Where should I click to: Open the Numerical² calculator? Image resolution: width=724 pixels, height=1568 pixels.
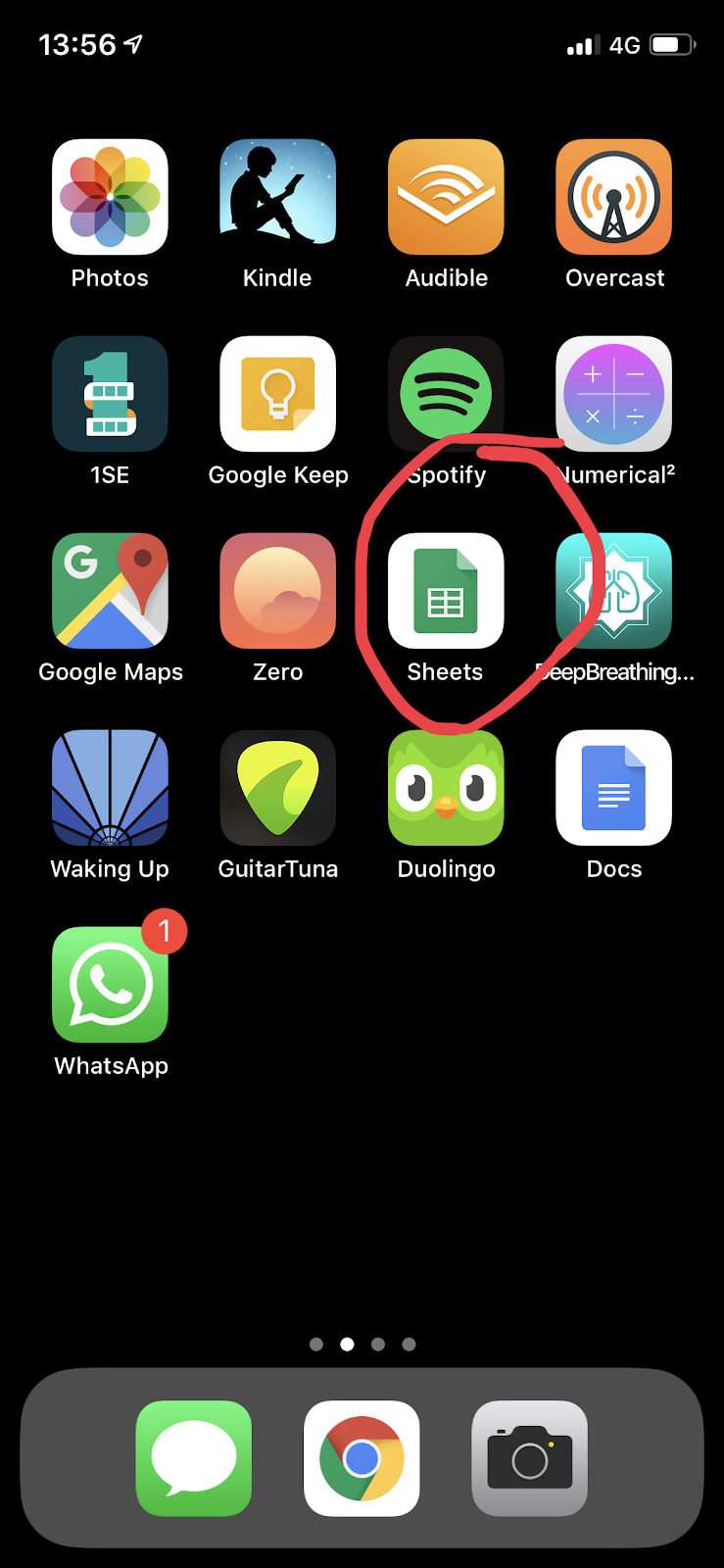pos(614,394)
